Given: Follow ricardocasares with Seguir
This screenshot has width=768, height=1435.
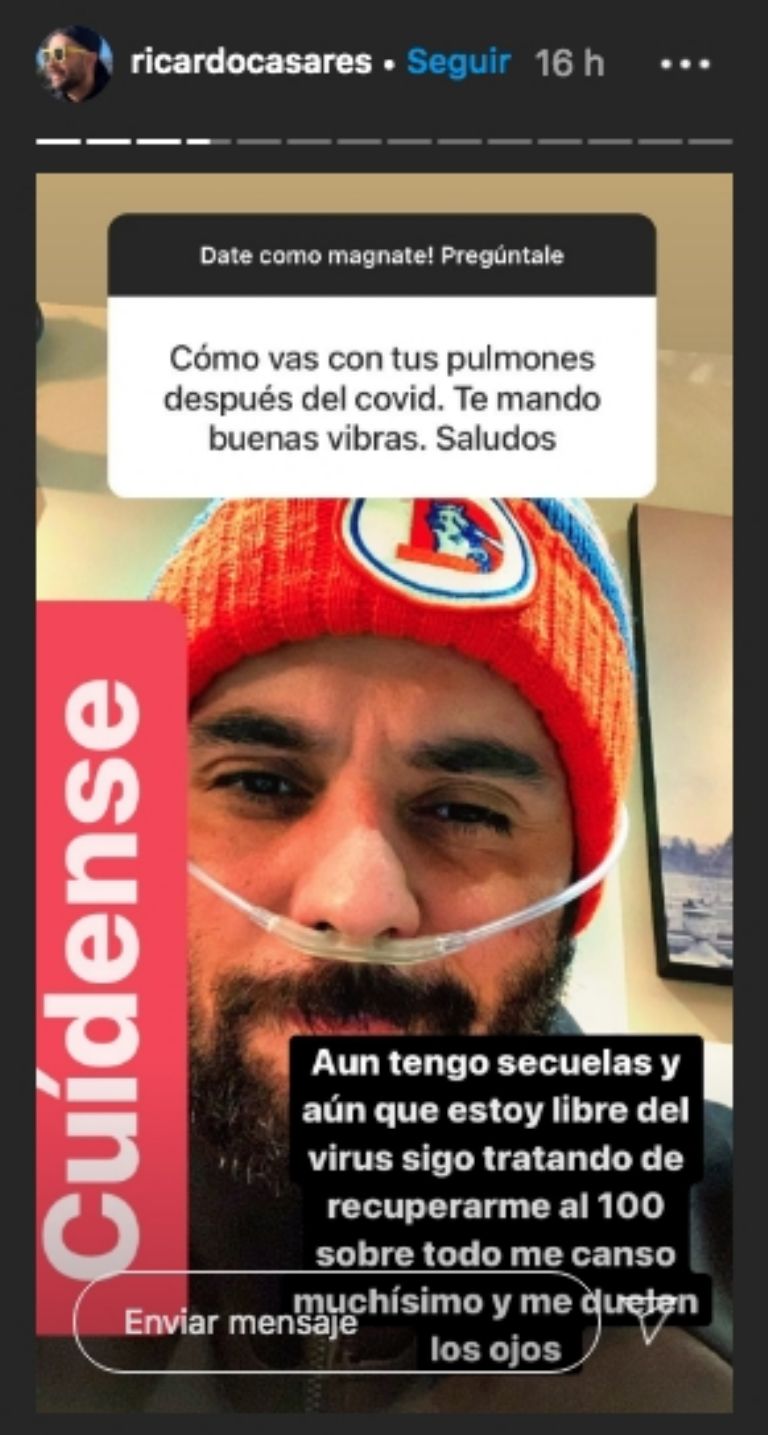Looking at the screenshot, I should (x=459, y=63).
